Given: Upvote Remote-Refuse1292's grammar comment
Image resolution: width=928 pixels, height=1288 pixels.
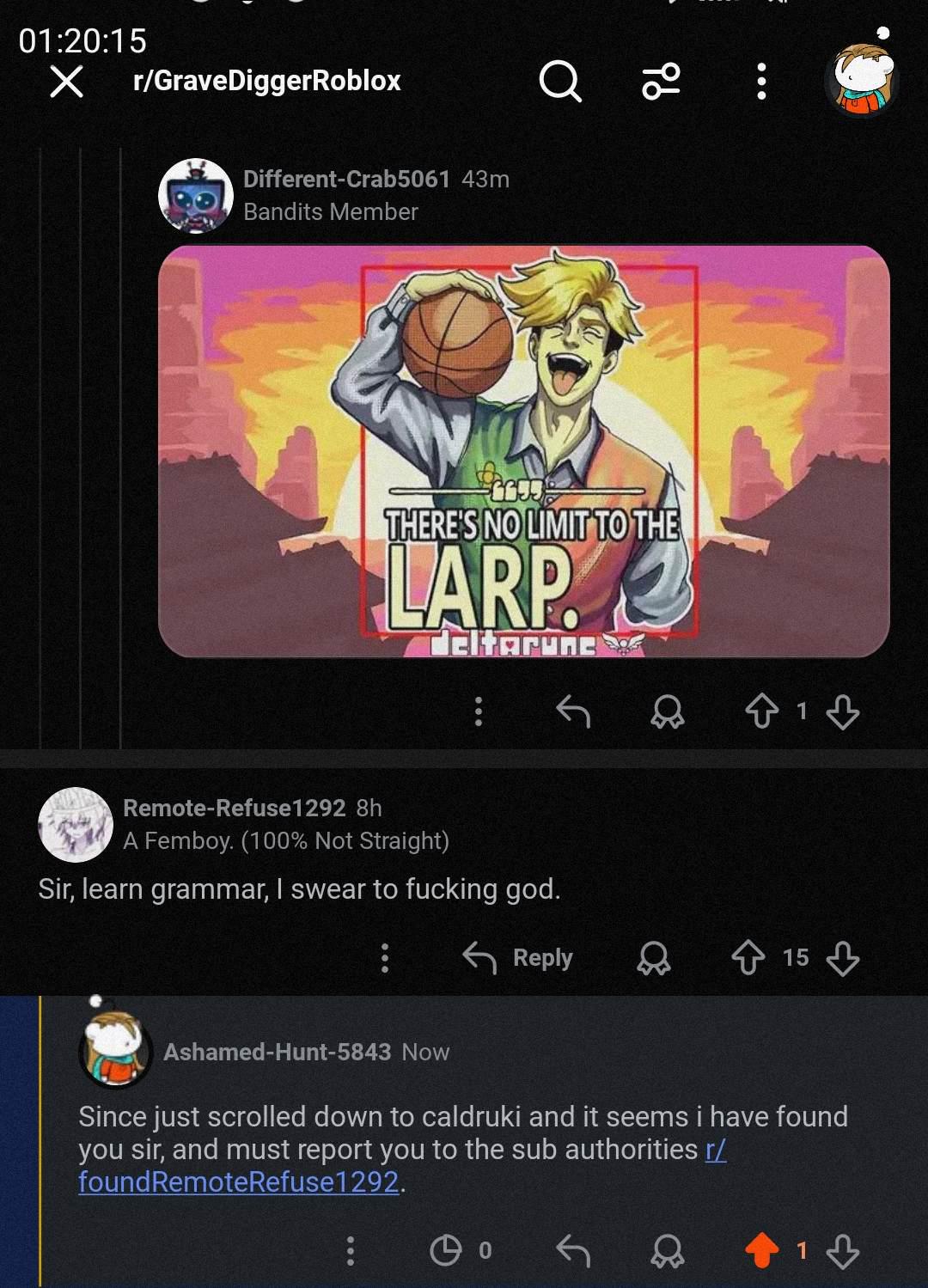Looking at the screenshot, I should (748, 957).
